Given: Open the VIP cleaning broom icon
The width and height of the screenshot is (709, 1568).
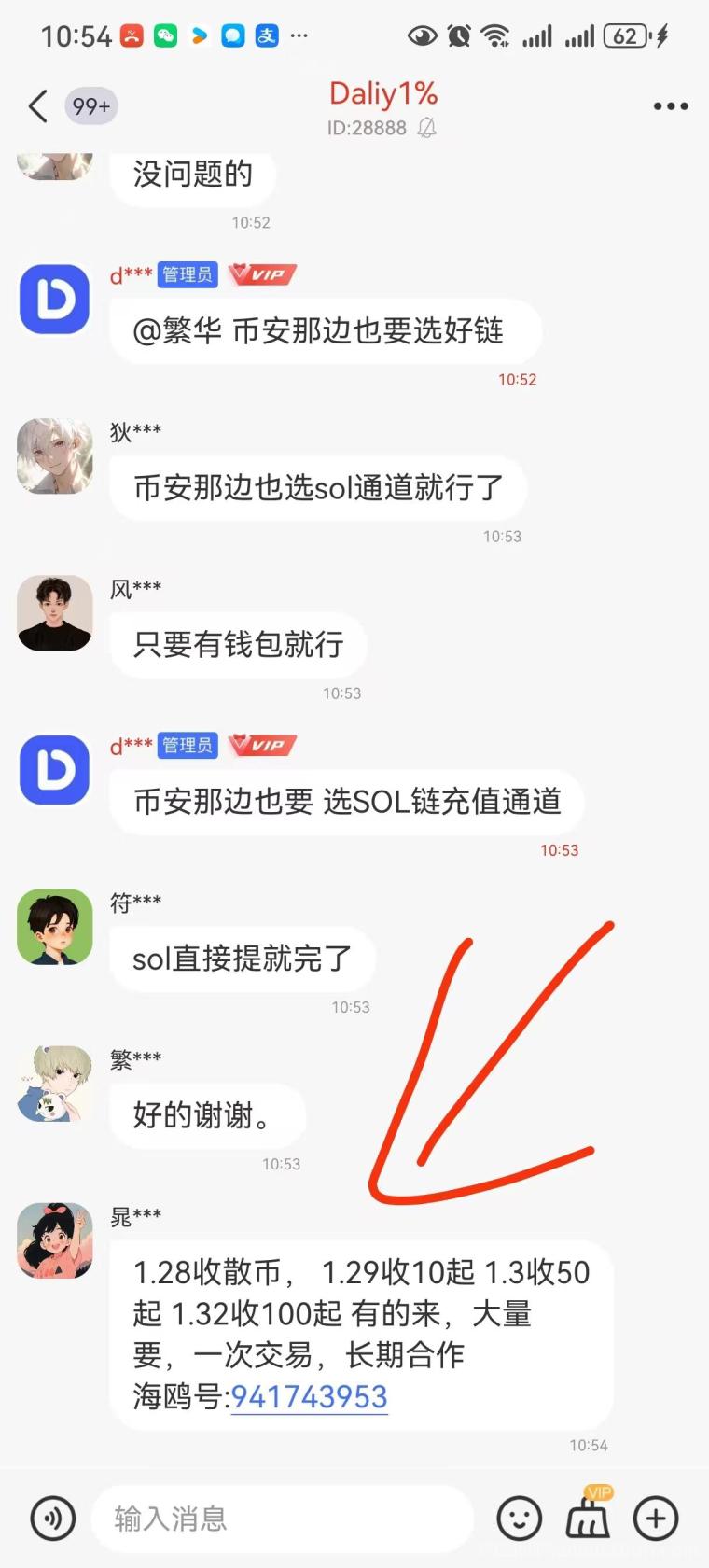Looking at the screenshot, I should tap(589, 1517).
